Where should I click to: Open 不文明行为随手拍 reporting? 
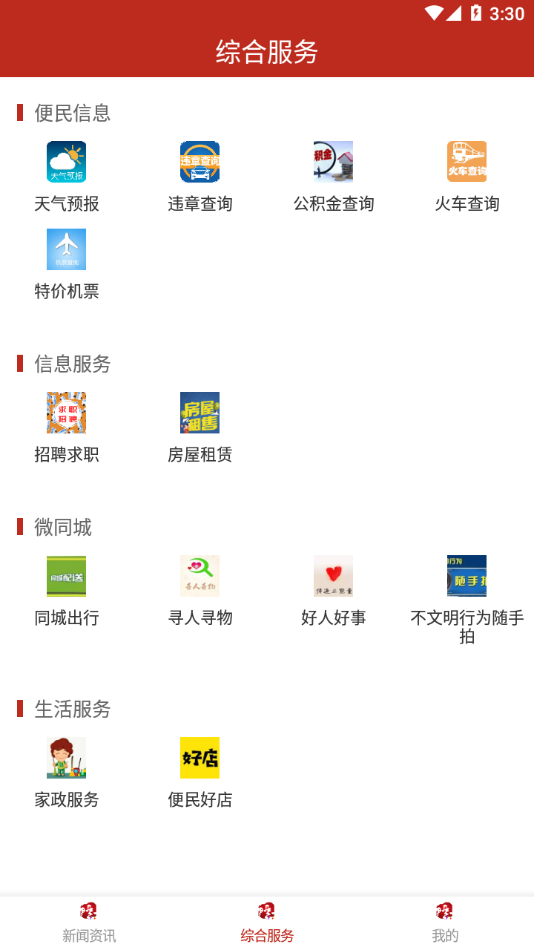click(467, 600)
